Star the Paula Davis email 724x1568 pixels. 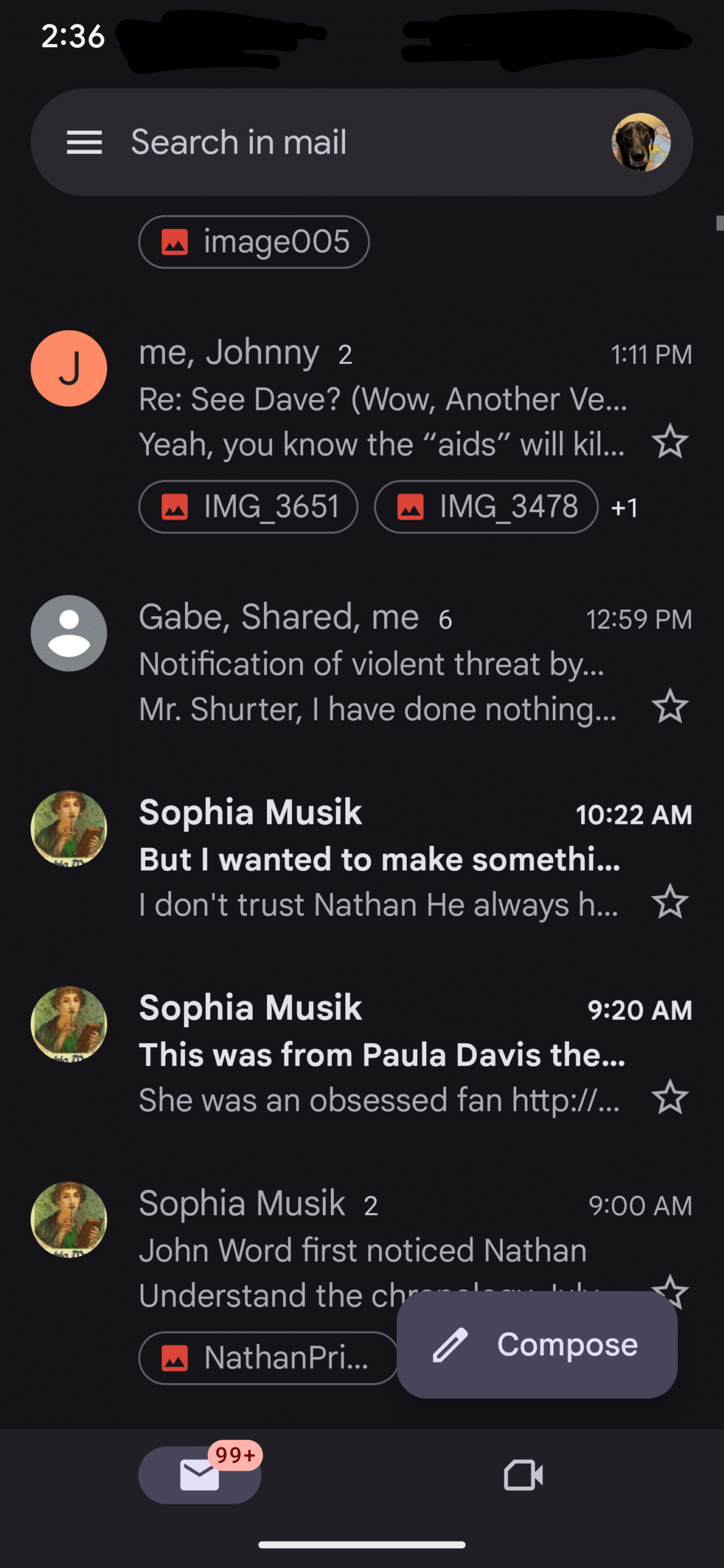[x=670, y=1097]
